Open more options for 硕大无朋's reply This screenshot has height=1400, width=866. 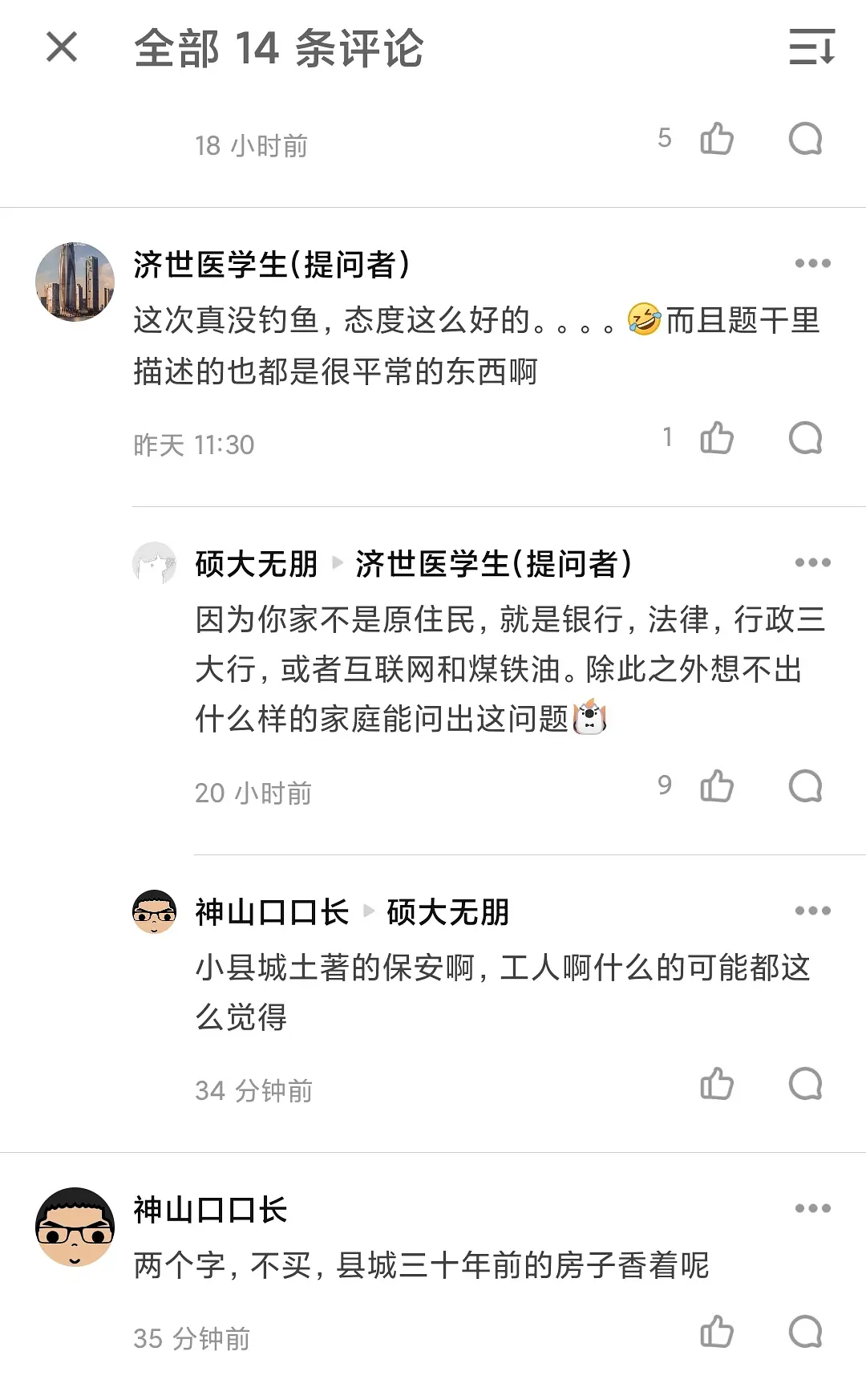[812, 562]
